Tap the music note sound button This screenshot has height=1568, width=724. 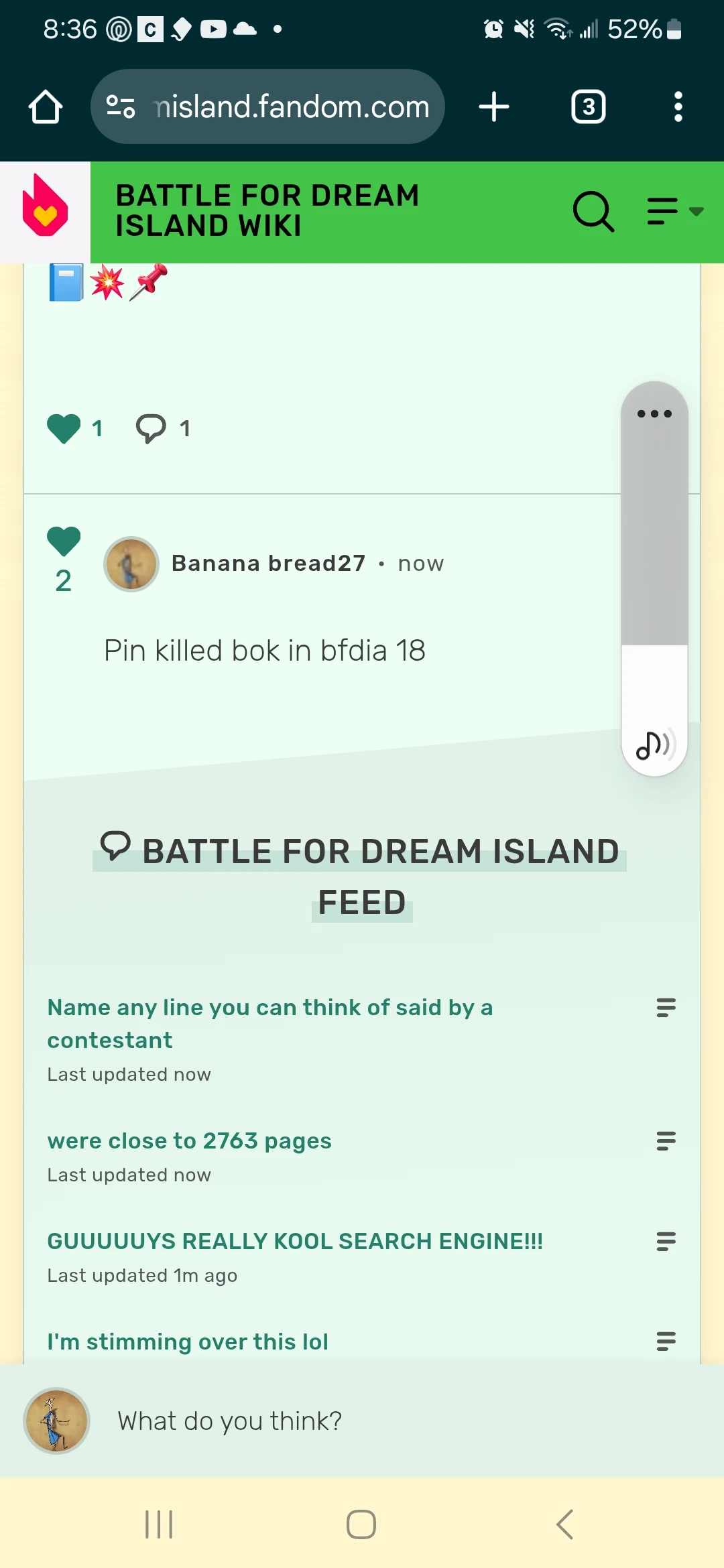654,744
